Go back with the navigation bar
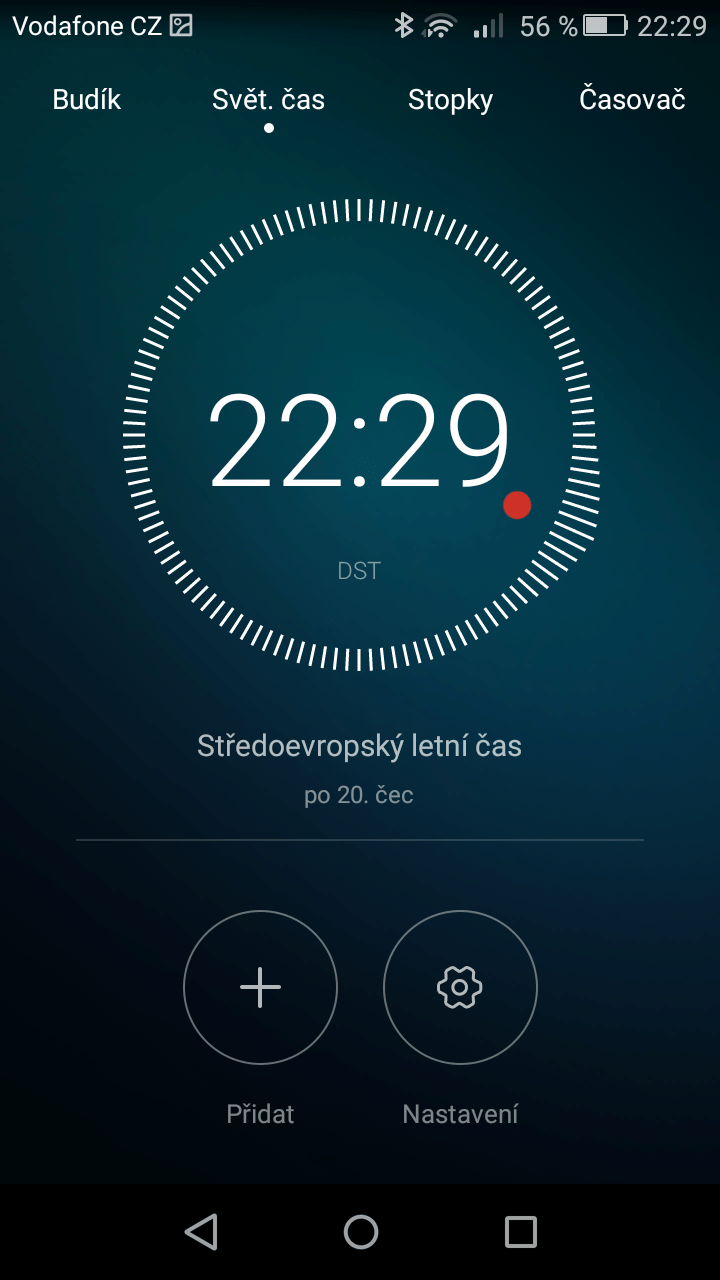The height and width of the screenshot is (1280, 720). [x=201, y=1232]
